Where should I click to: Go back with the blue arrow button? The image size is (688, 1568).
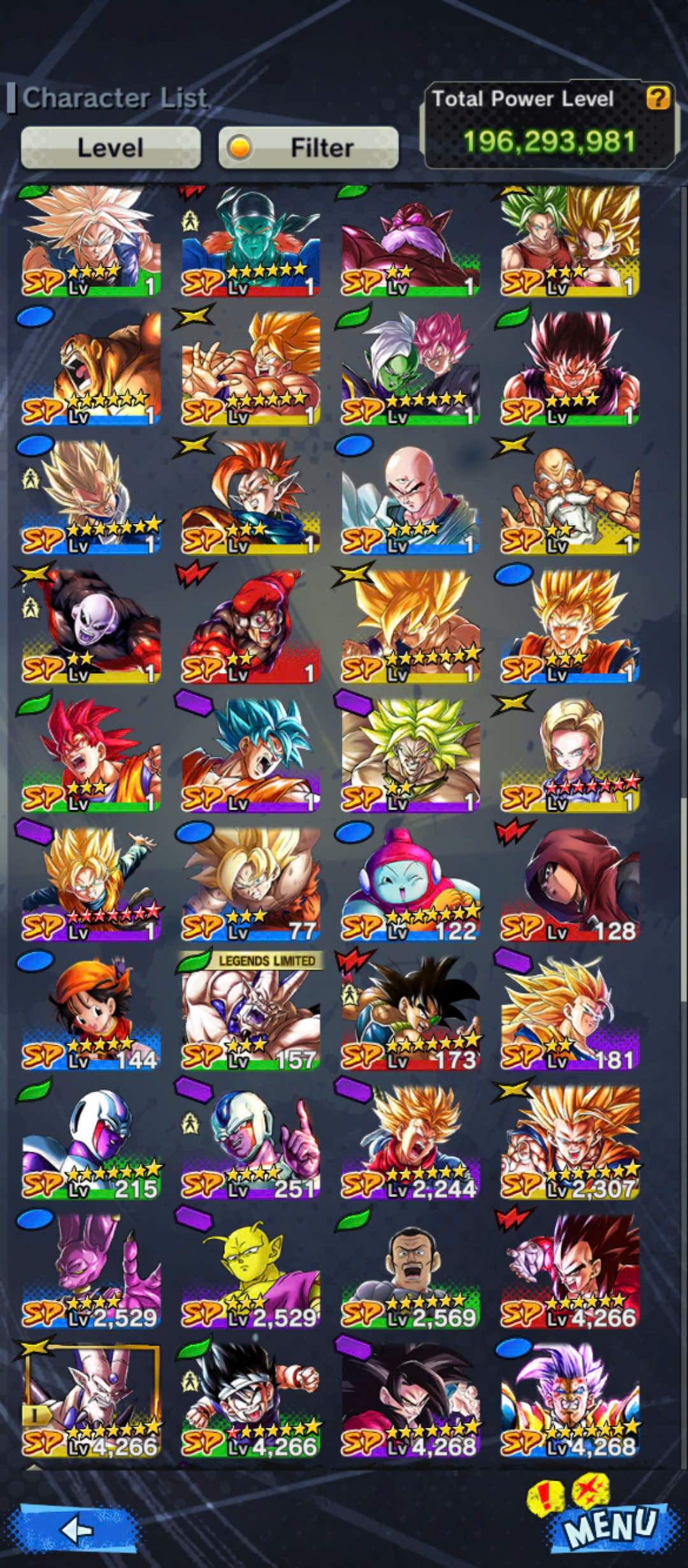click(x=78, y=1528)
